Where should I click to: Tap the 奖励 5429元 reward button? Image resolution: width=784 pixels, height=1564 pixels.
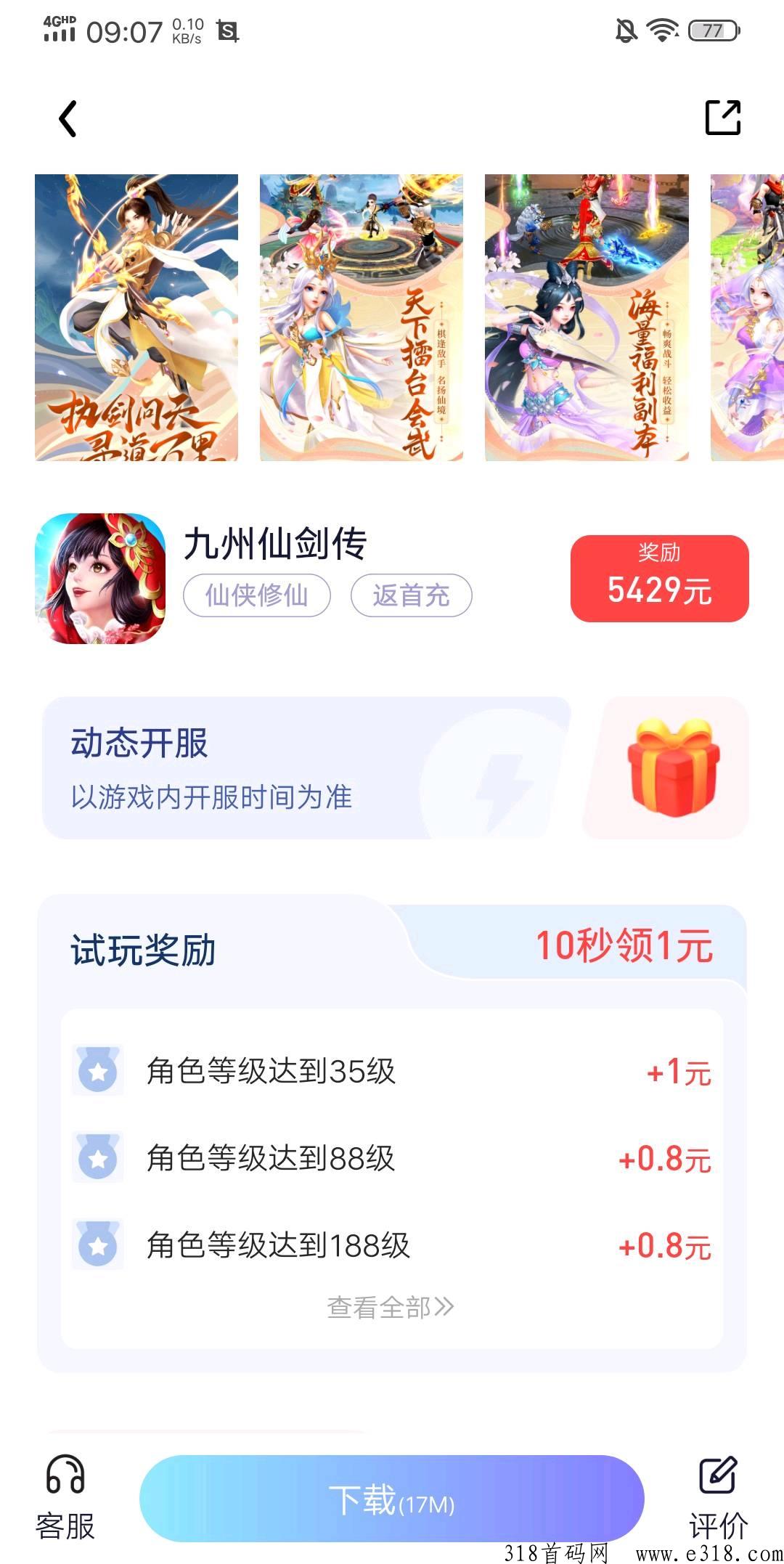tap(659, 579)
